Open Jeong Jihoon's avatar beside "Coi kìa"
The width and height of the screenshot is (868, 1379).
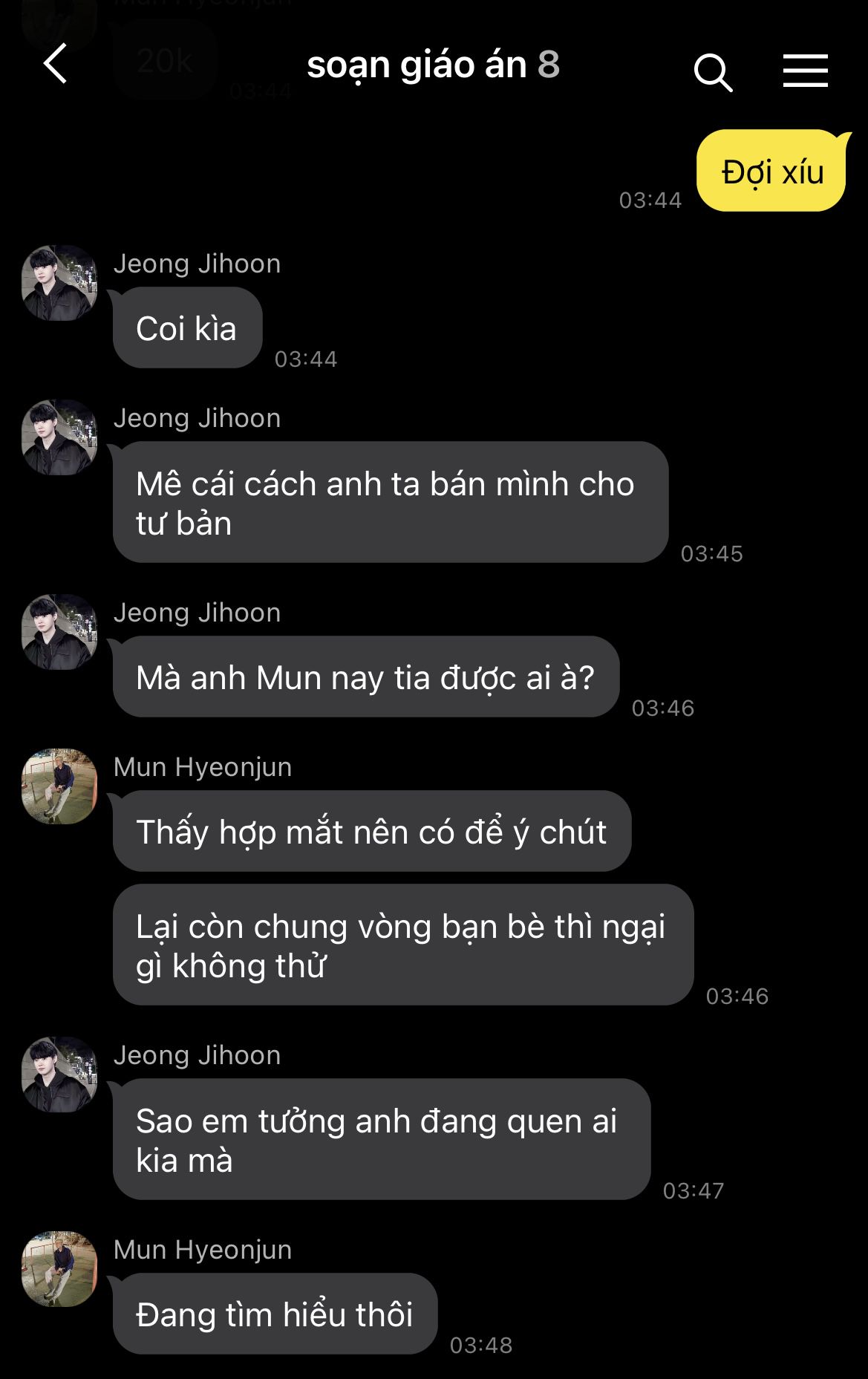click(x=59, y=283)
